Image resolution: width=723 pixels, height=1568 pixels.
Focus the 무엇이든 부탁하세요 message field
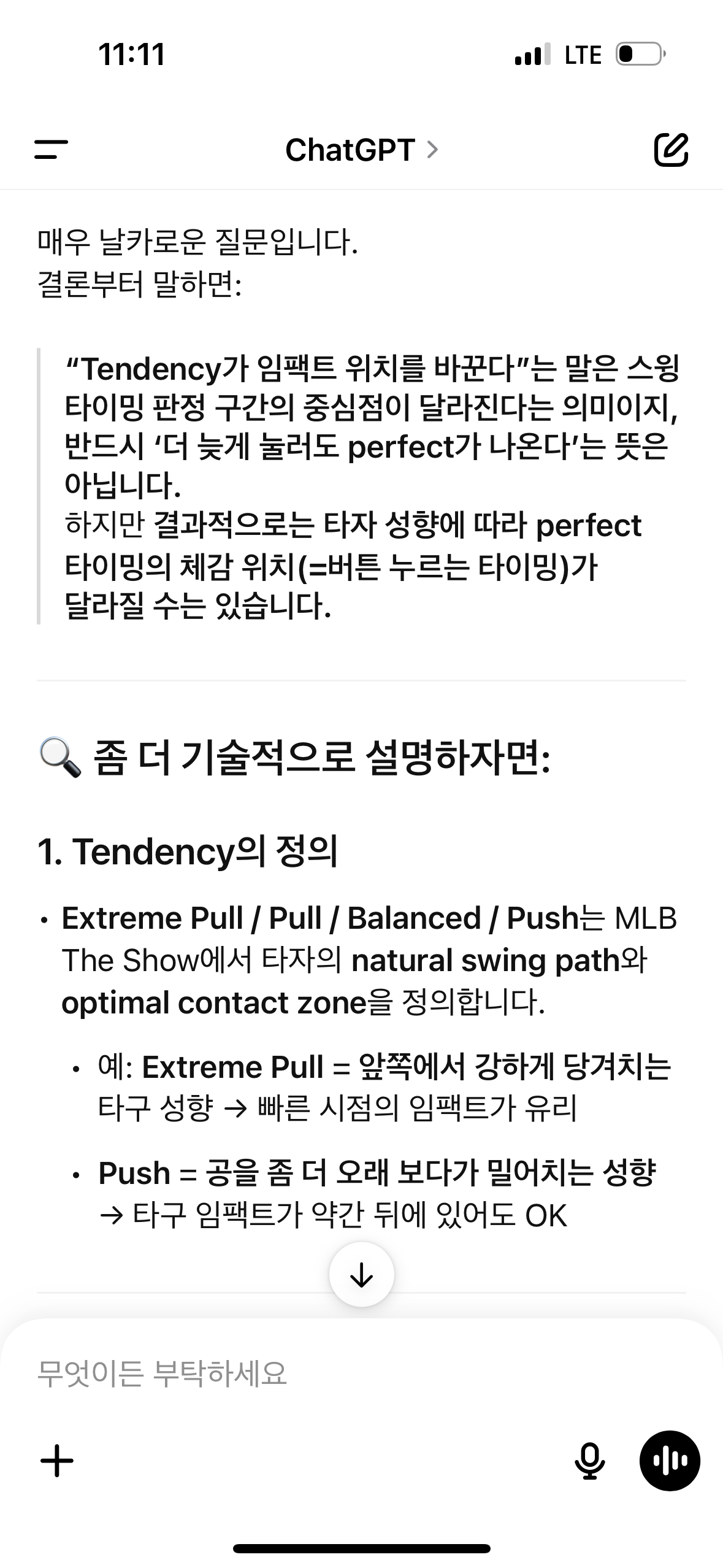307,1373
